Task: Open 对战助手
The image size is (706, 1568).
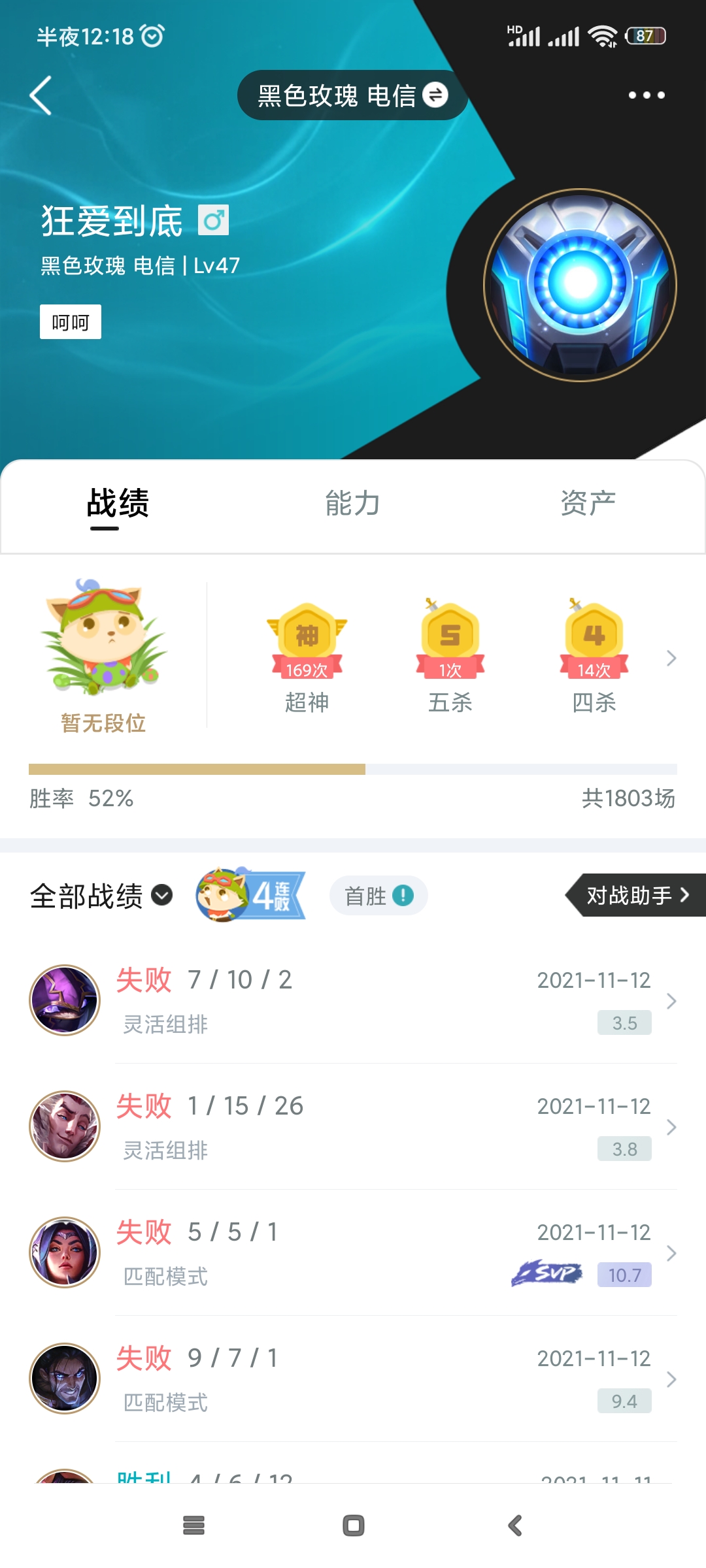Action: pyautogui.click(x=635, y=895)
